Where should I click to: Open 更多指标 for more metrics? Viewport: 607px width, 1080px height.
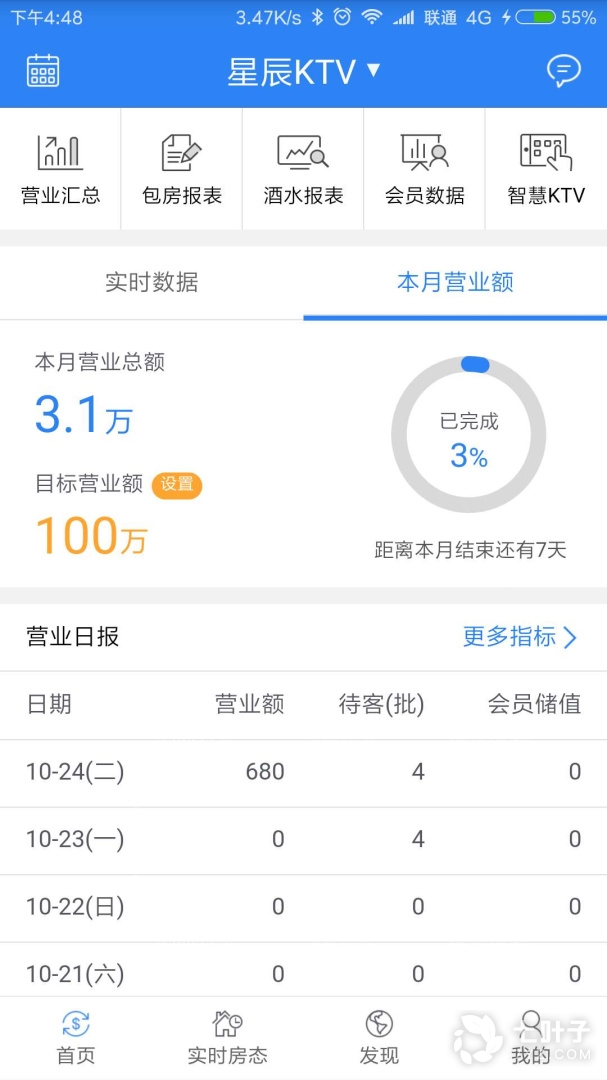[520, 637]
